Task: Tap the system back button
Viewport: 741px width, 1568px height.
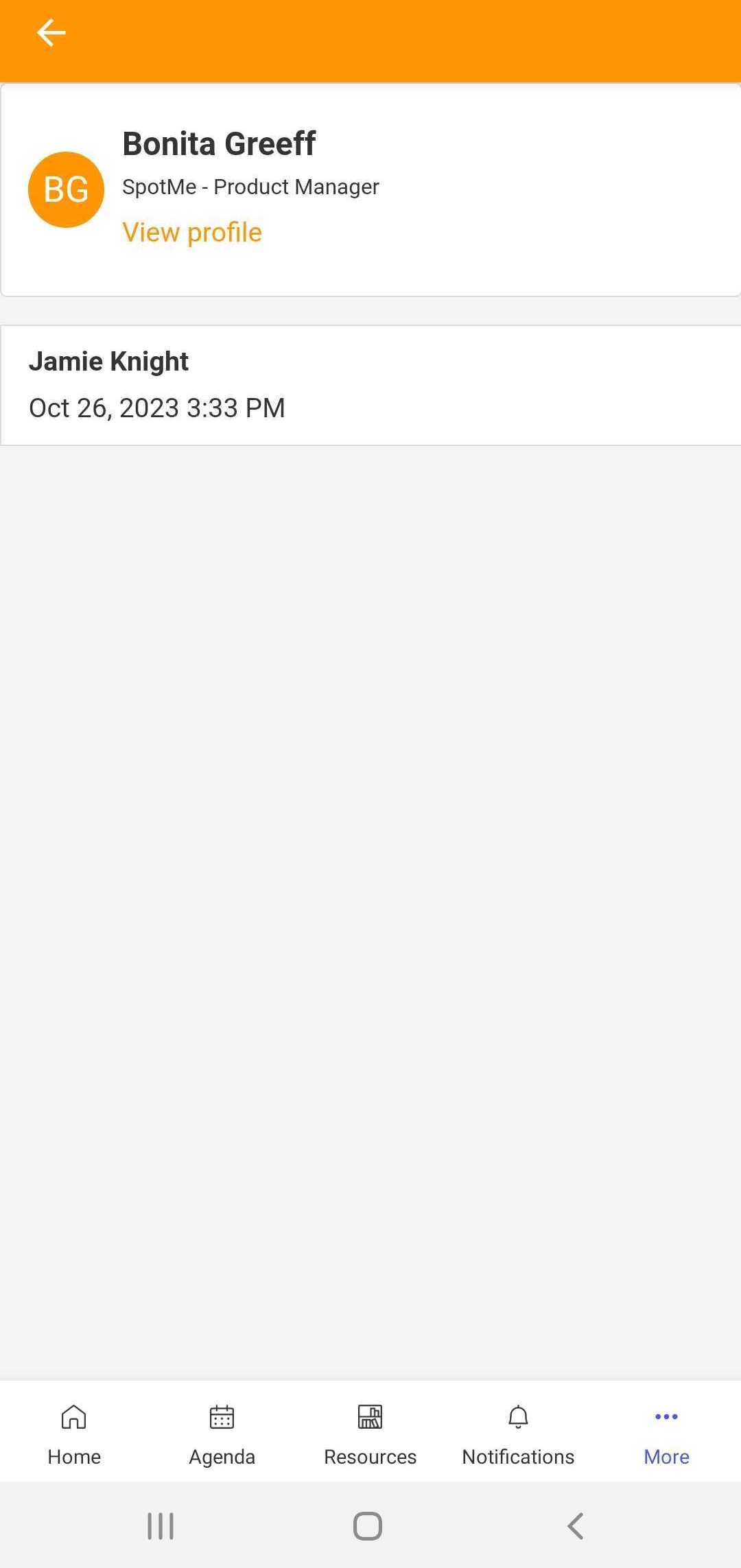Action: pos(575,1526)
